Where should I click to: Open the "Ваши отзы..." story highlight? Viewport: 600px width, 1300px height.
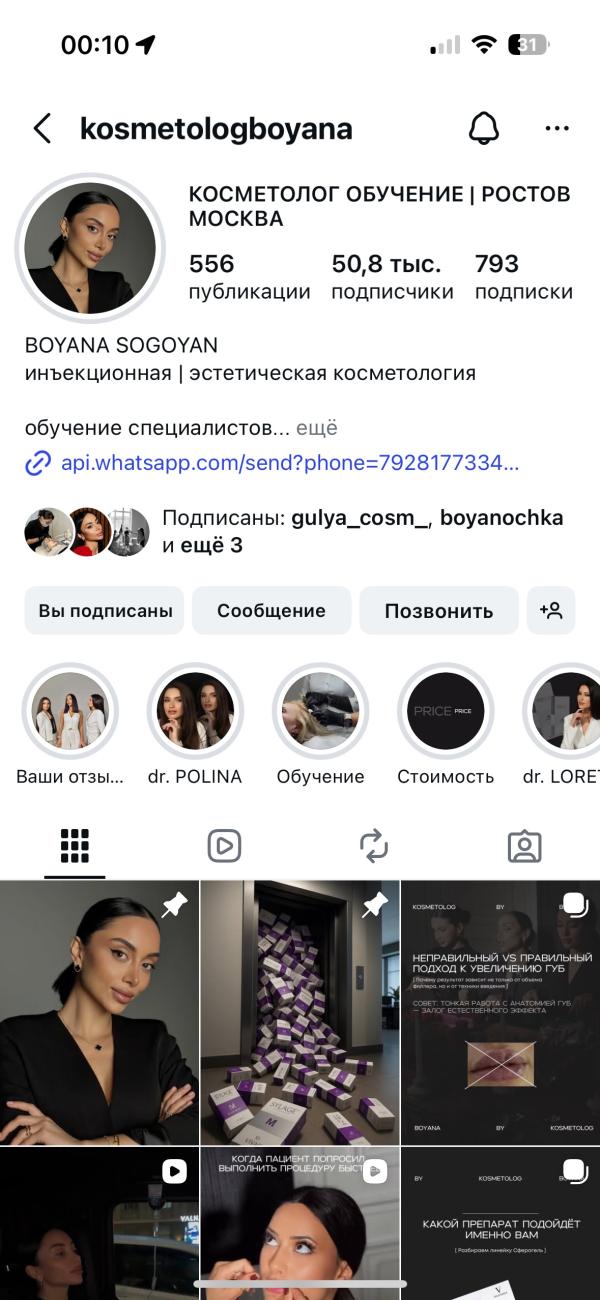(x=70, y=711)
